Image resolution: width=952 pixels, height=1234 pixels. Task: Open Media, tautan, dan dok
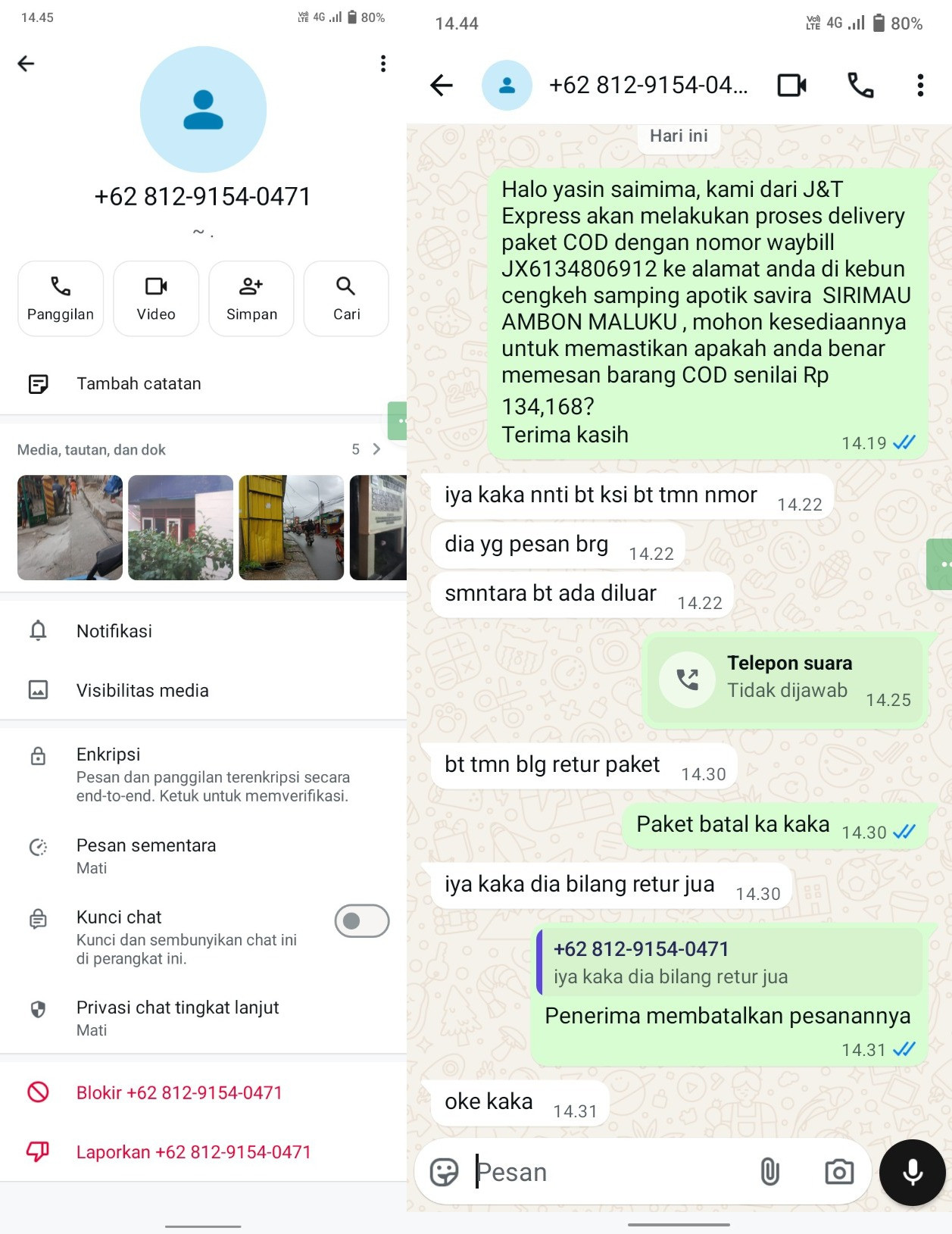click(203, 449)
